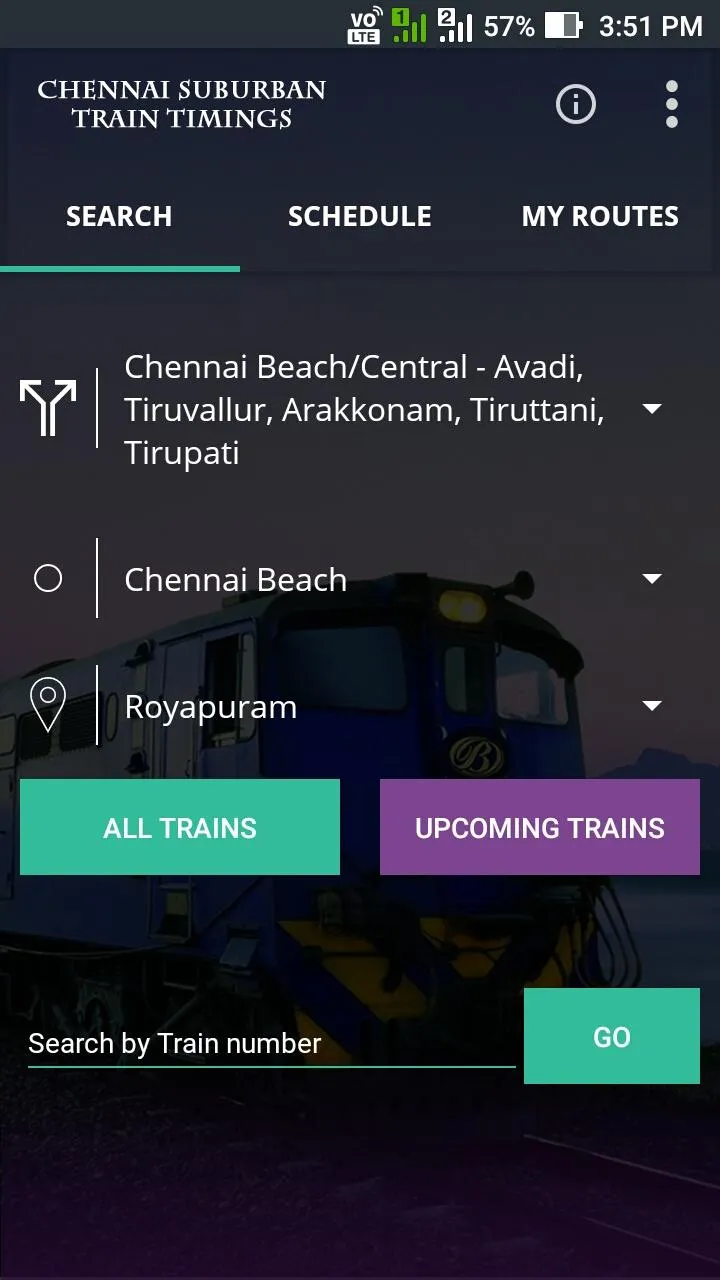The width and height of the screenshot is (720, 1280).
Task: Show all trains for this route
Action: coord(180,828)
